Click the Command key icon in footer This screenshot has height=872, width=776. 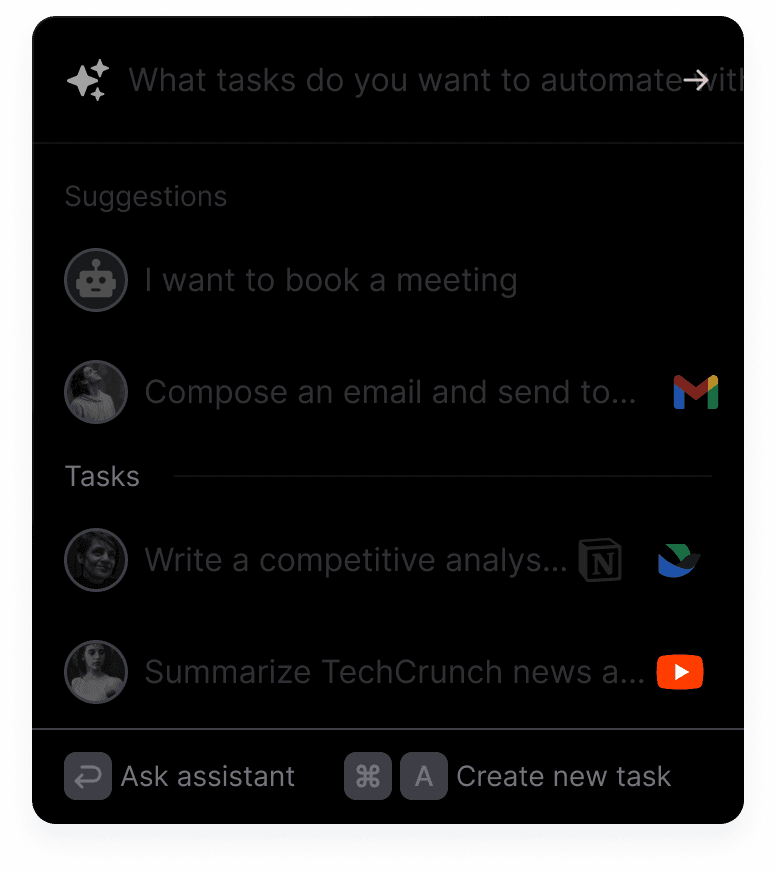tap(368, 776)
